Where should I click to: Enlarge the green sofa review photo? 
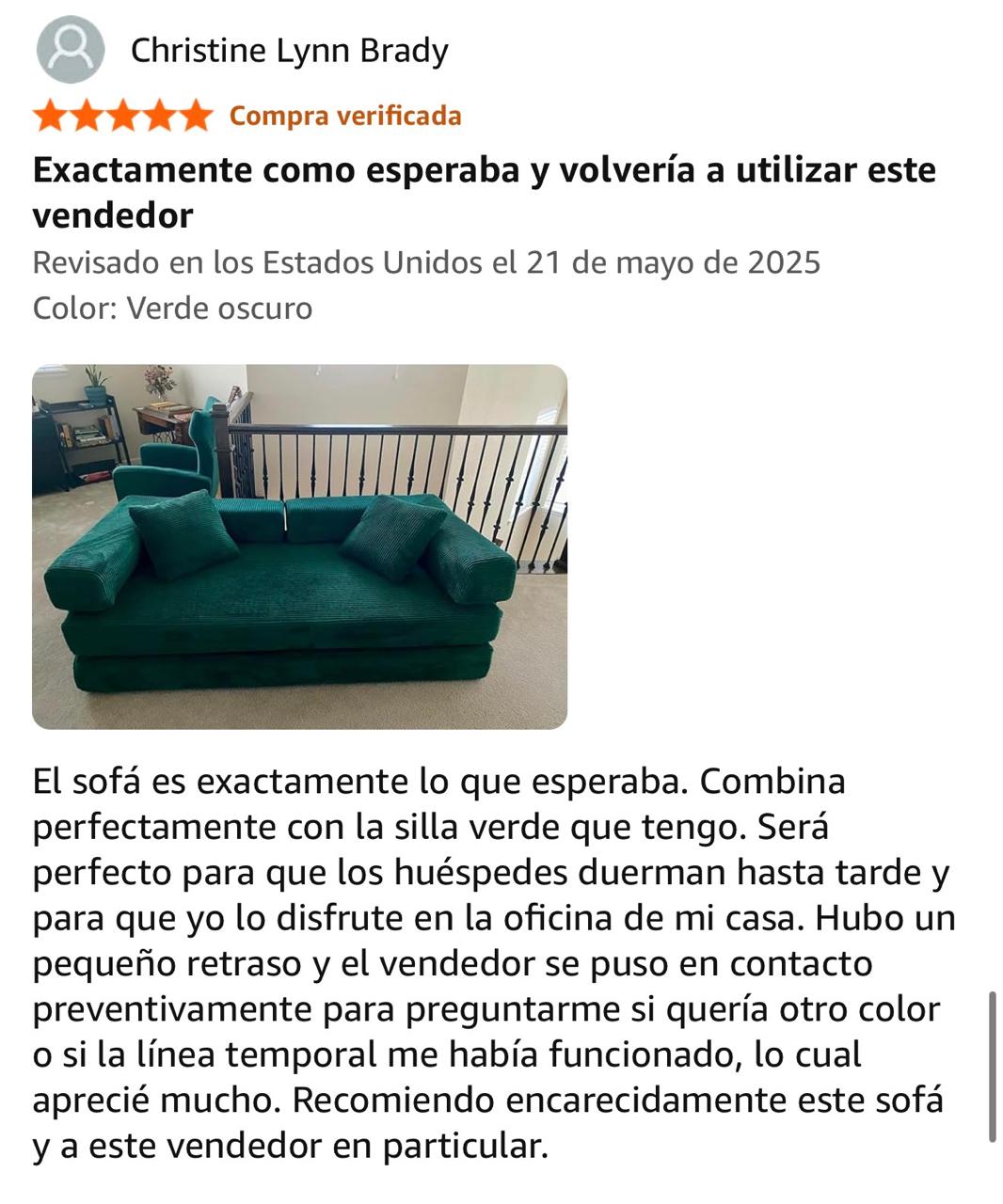coord(299,547)
